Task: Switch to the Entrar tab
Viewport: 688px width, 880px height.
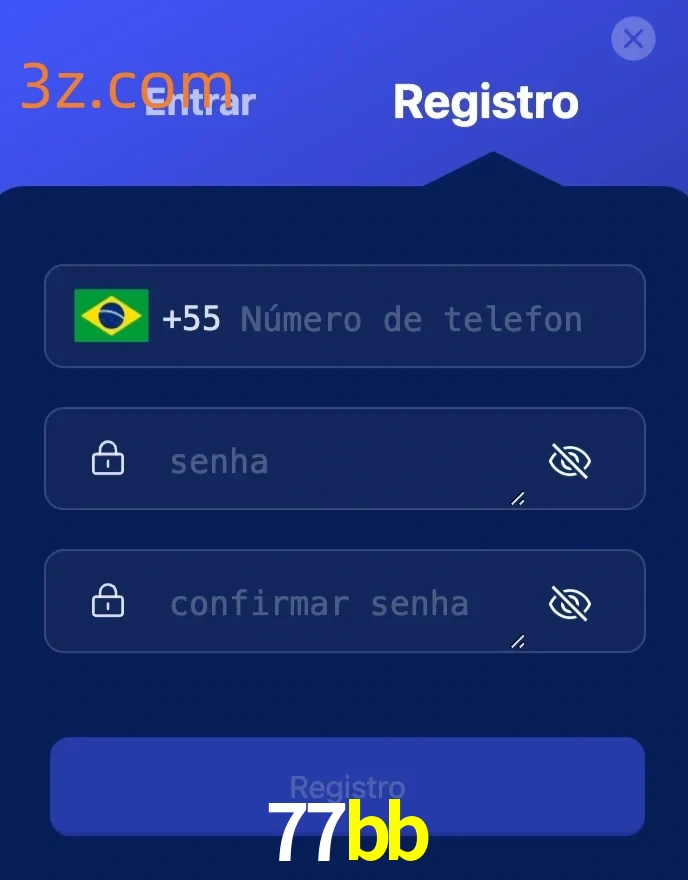Action: [200, 101]
